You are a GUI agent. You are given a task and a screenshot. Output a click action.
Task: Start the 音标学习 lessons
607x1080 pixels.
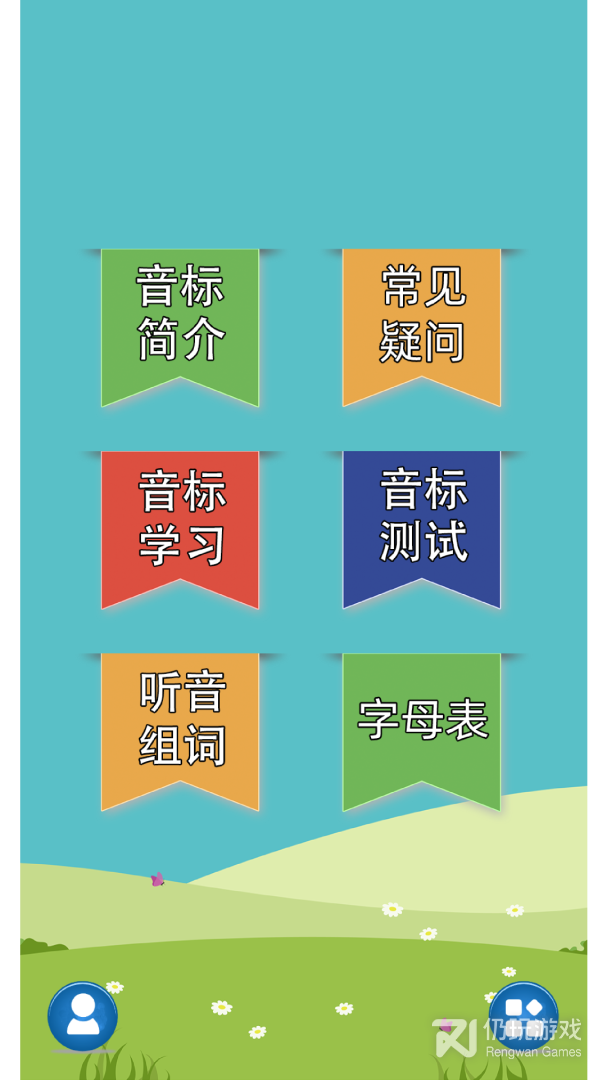180,519
